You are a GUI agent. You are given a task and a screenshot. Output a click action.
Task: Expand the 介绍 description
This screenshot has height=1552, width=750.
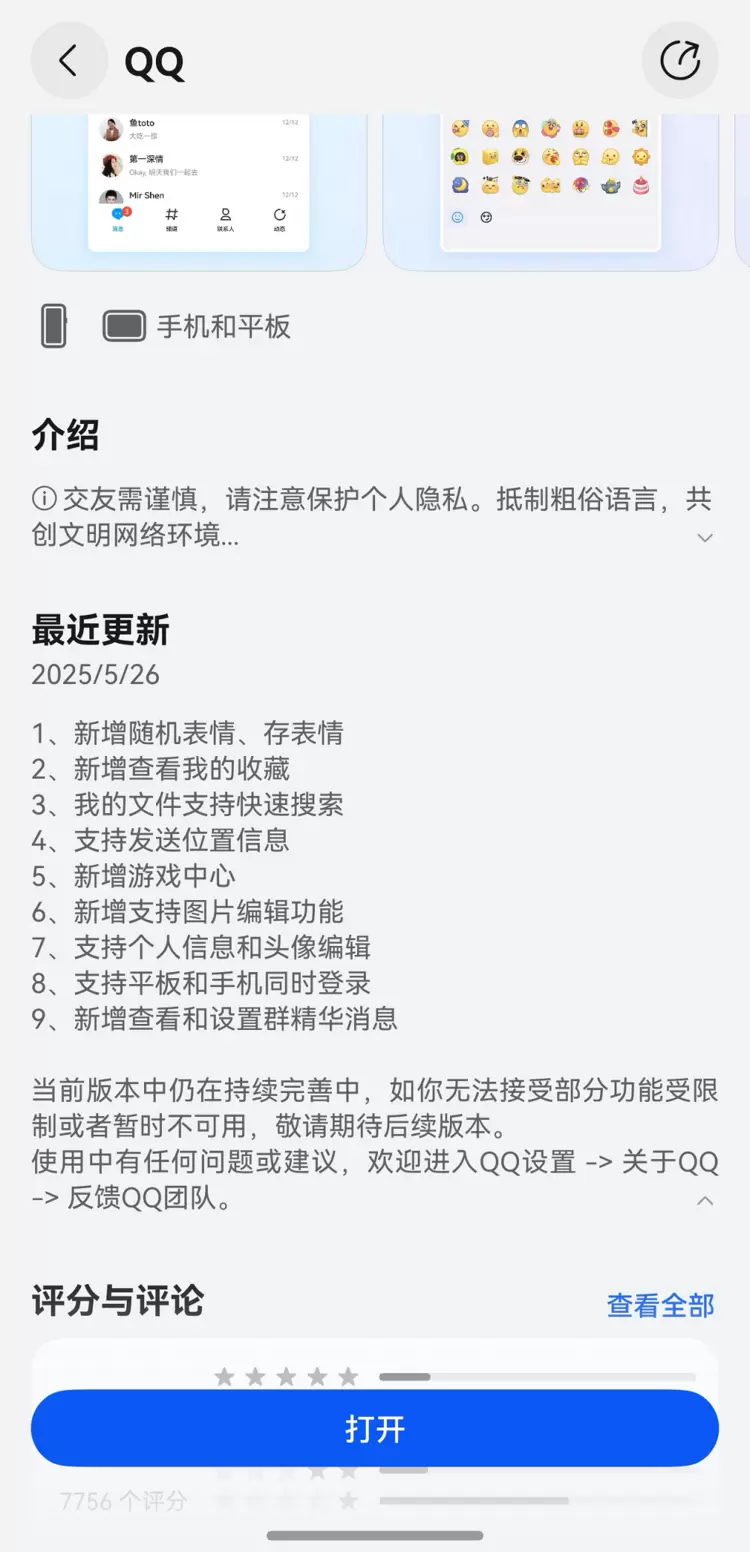[704, 538]
